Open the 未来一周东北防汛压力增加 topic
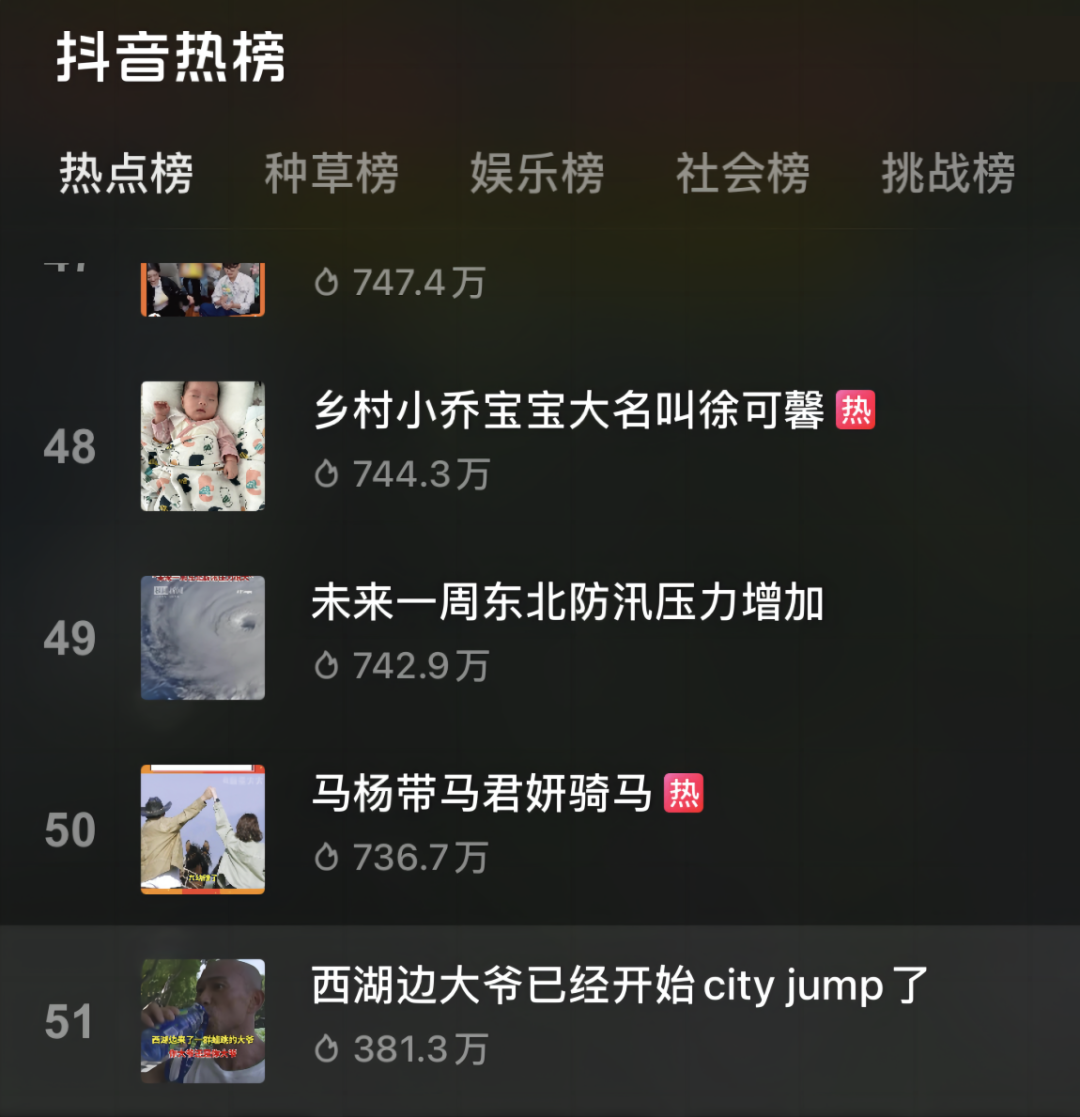 (567, 603)
